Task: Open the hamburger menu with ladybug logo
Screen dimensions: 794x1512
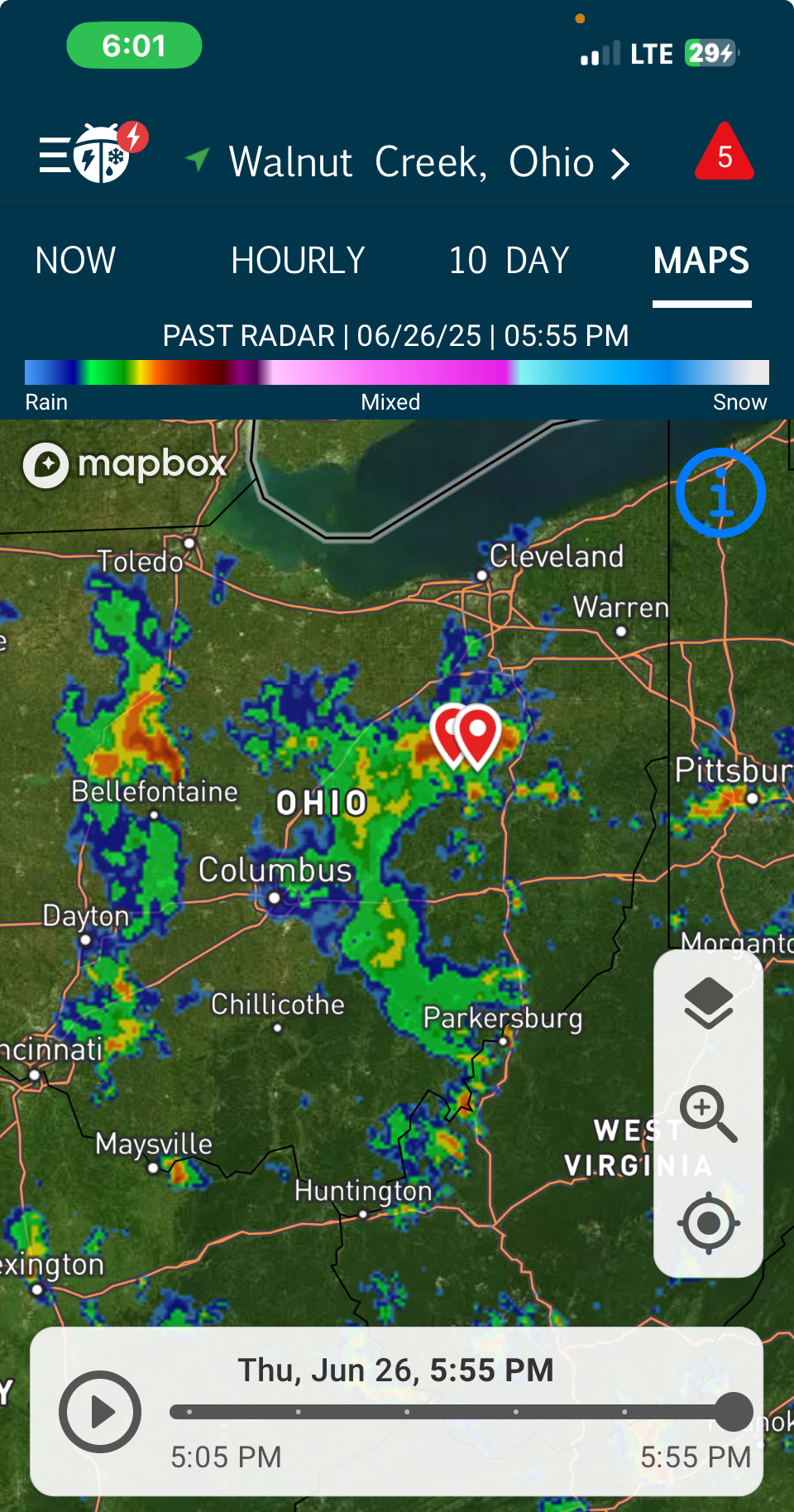Action: click(93, 153)
